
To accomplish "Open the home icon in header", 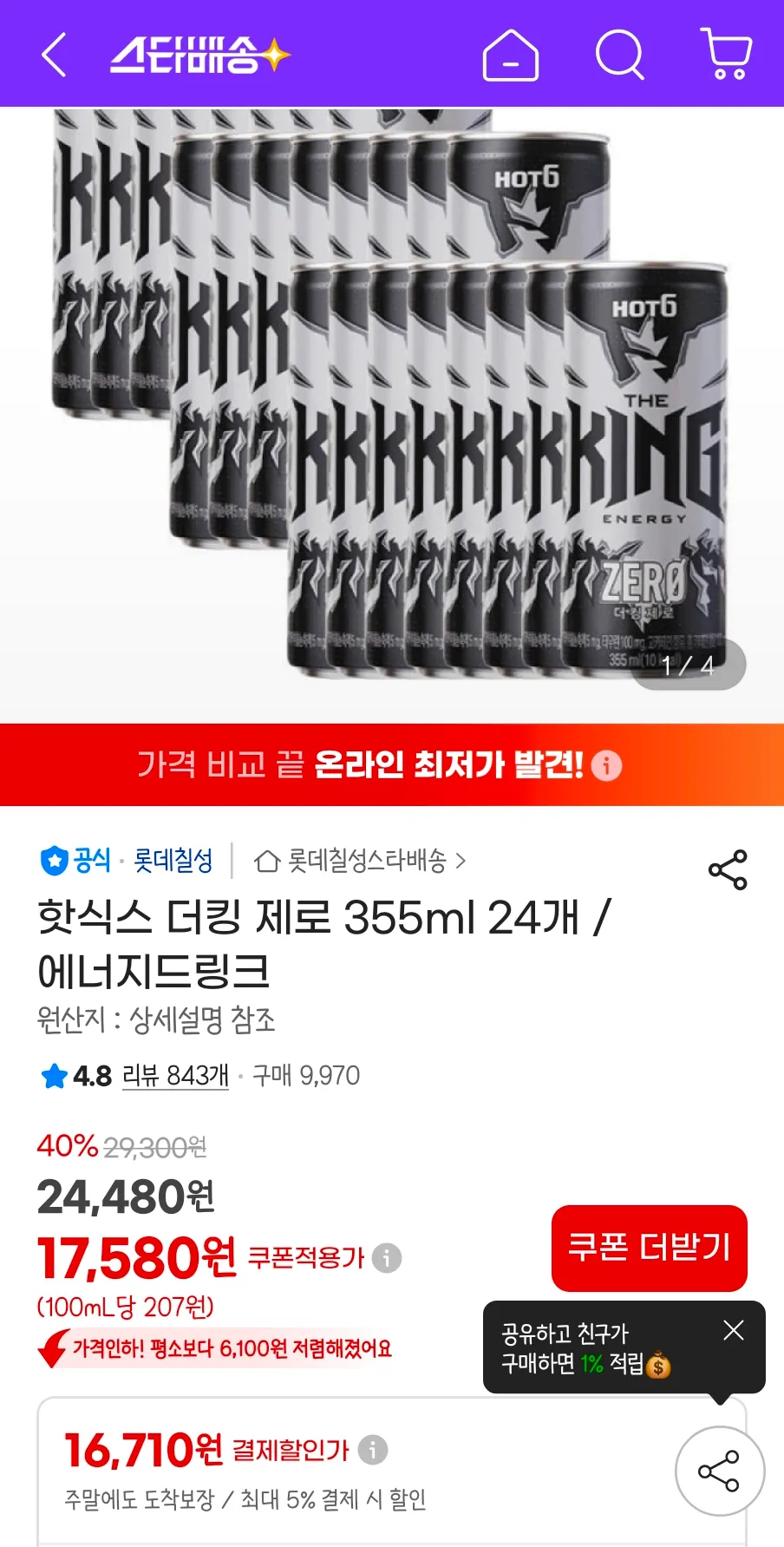I will pos(510,56).
